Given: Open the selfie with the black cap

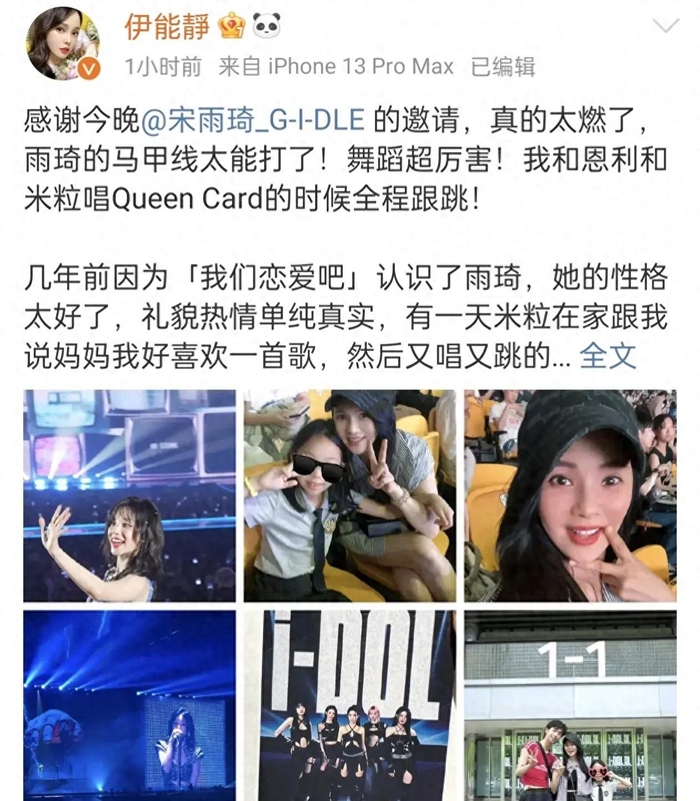Looking at the screenshot, I should (x=570, y=495).
